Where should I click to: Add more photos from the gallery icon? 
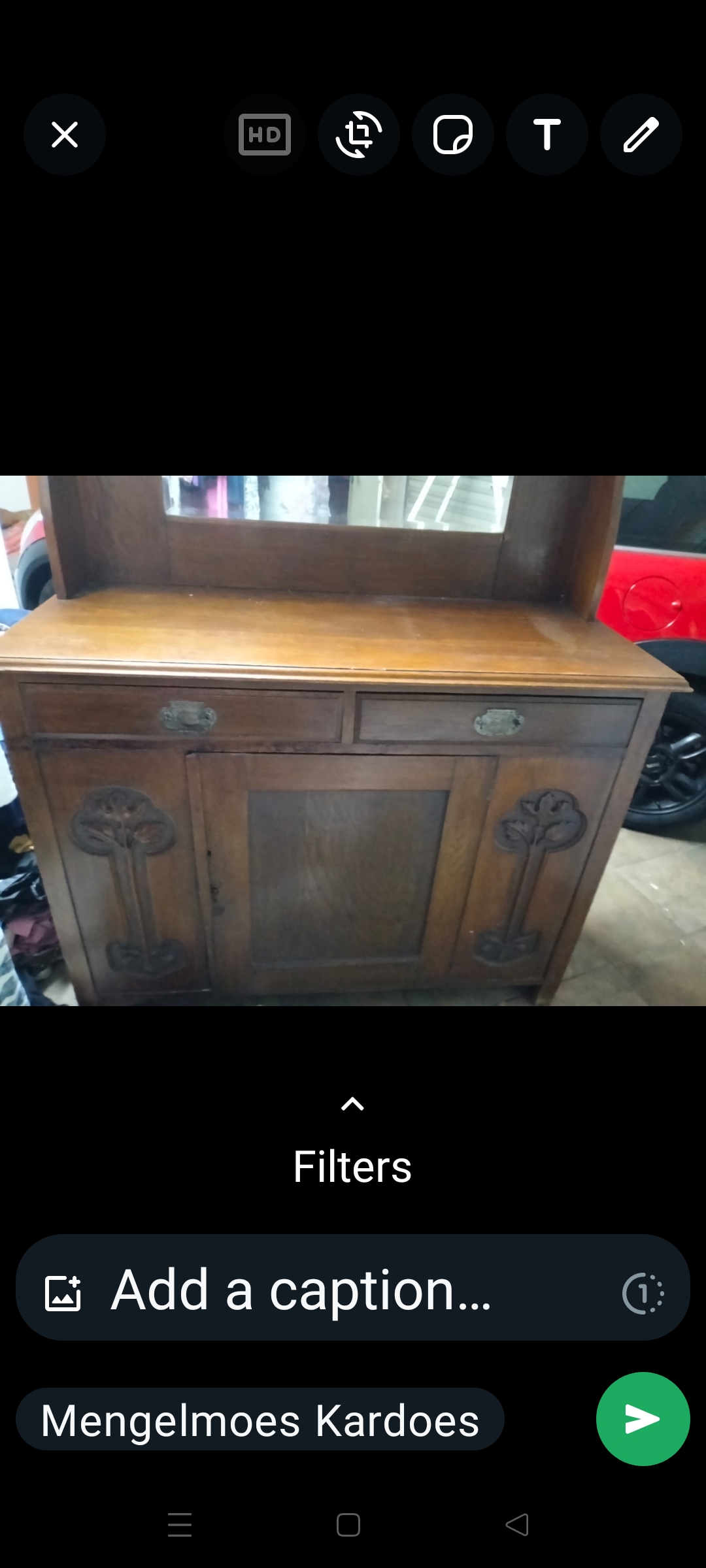coord(63,1293)
